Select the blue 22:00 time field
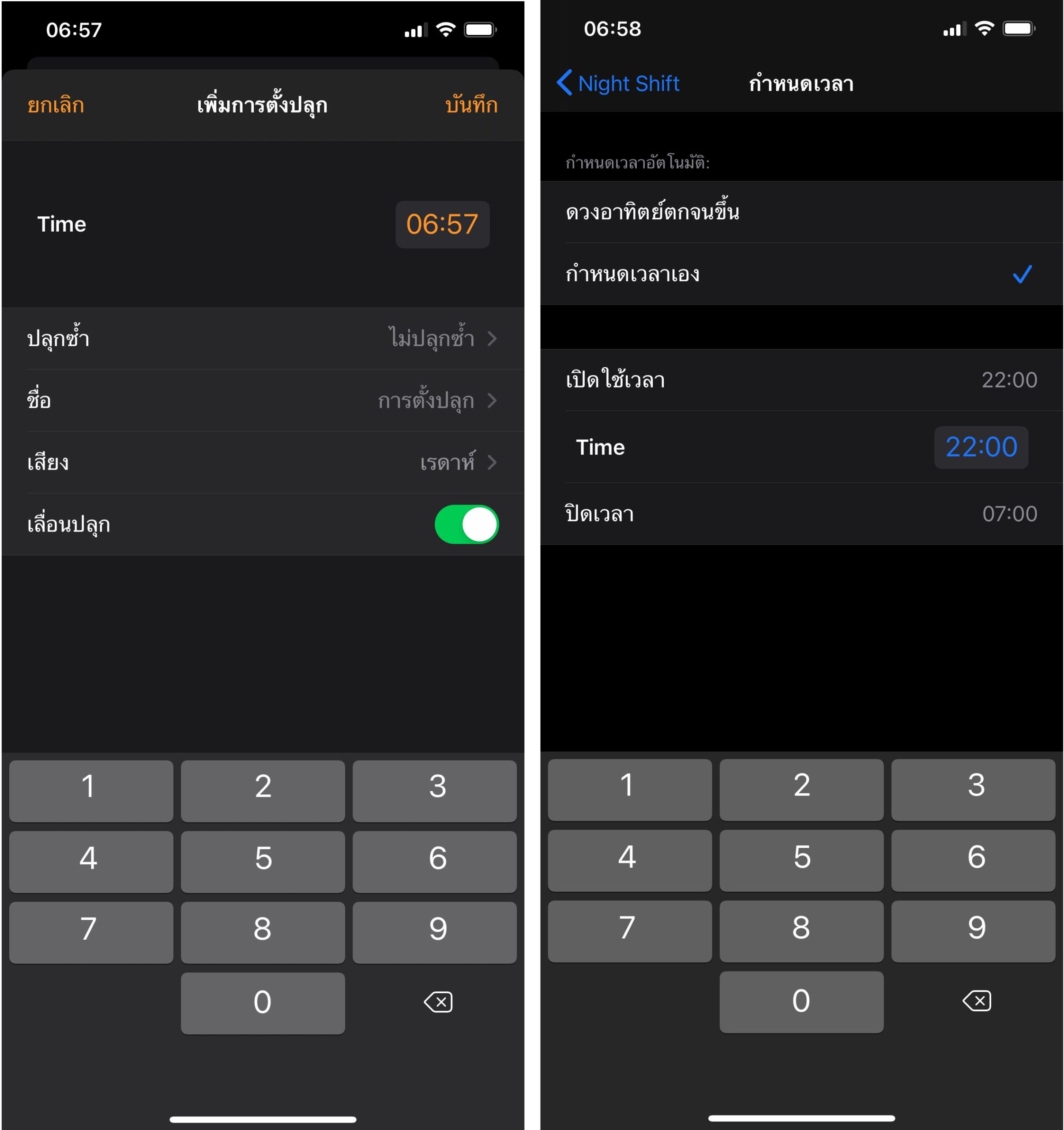 [981, 447]
